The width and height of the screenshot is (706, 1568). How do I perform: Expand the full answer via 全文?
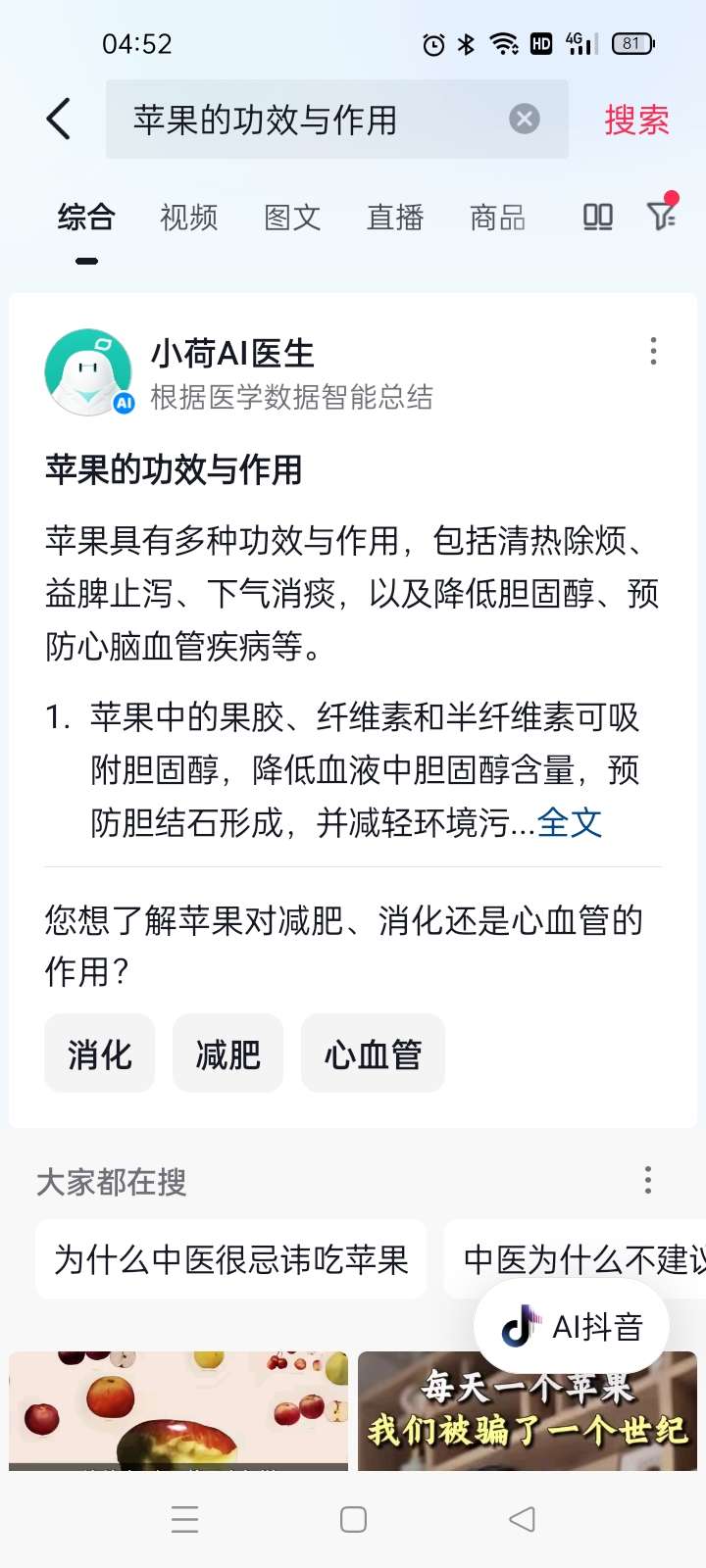tap(570, 823)
